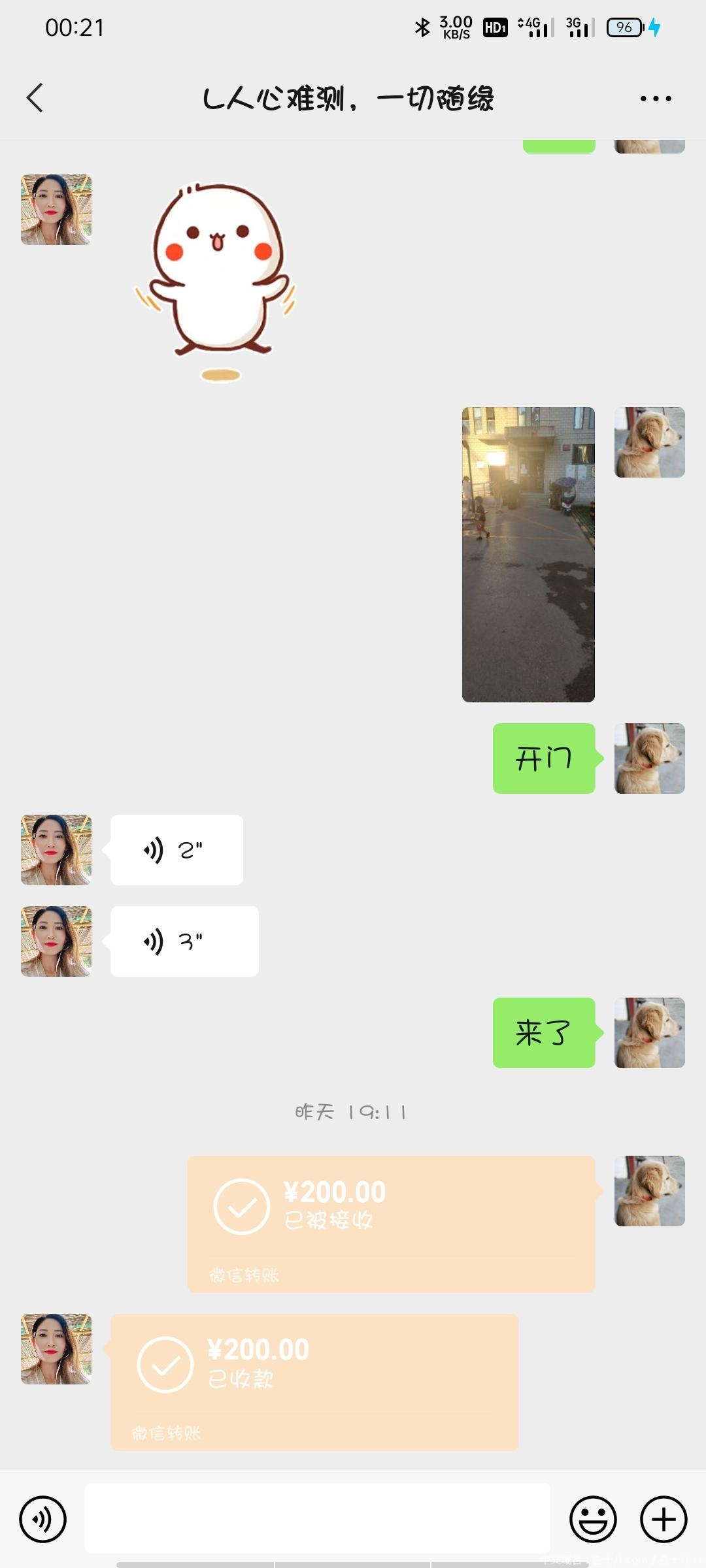Open the plus attachment menu
706x1568 pixels.
click(663, 1519)
